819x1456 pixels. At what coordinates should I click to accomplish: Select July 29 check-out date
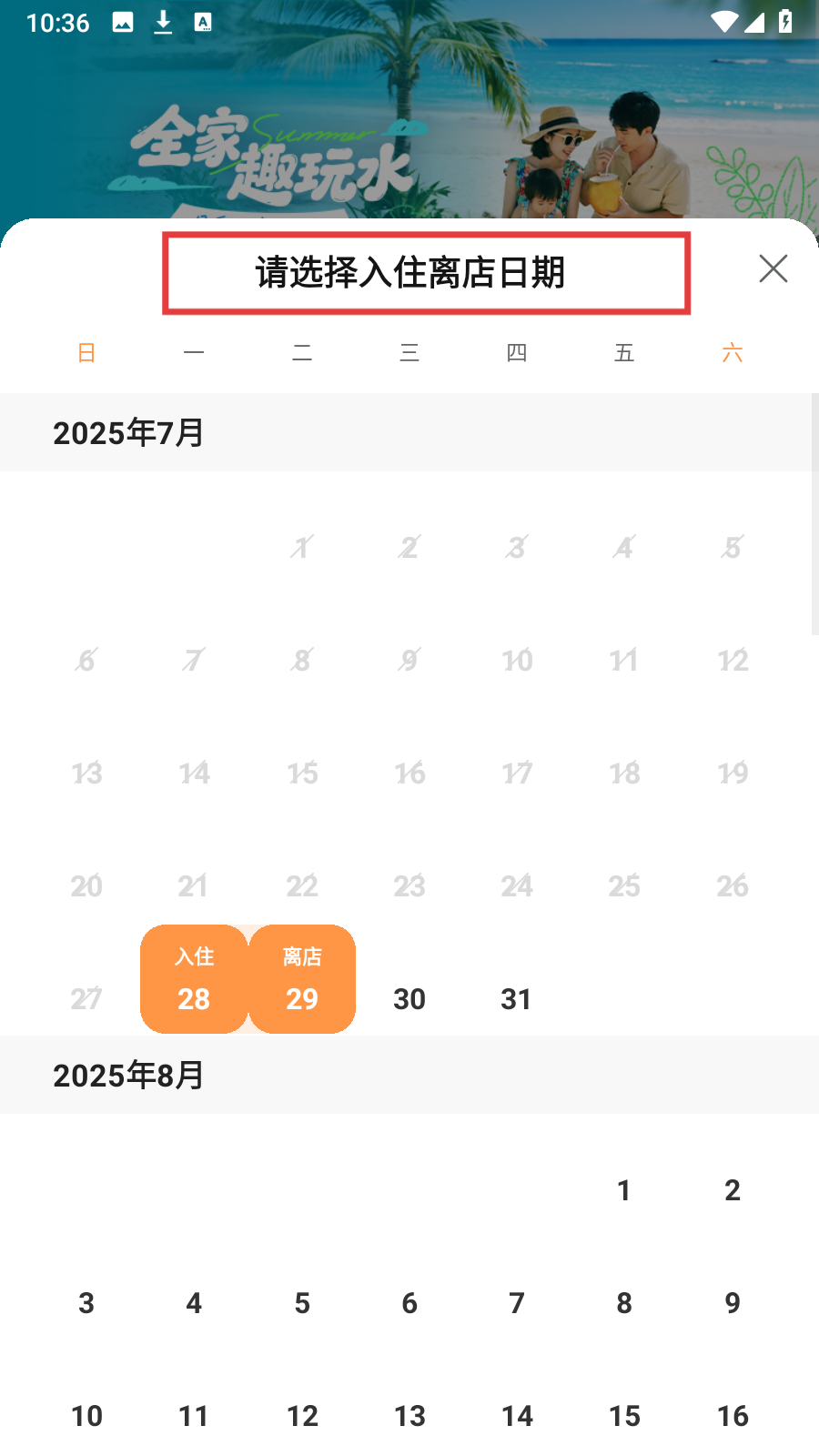pos(302,979)
